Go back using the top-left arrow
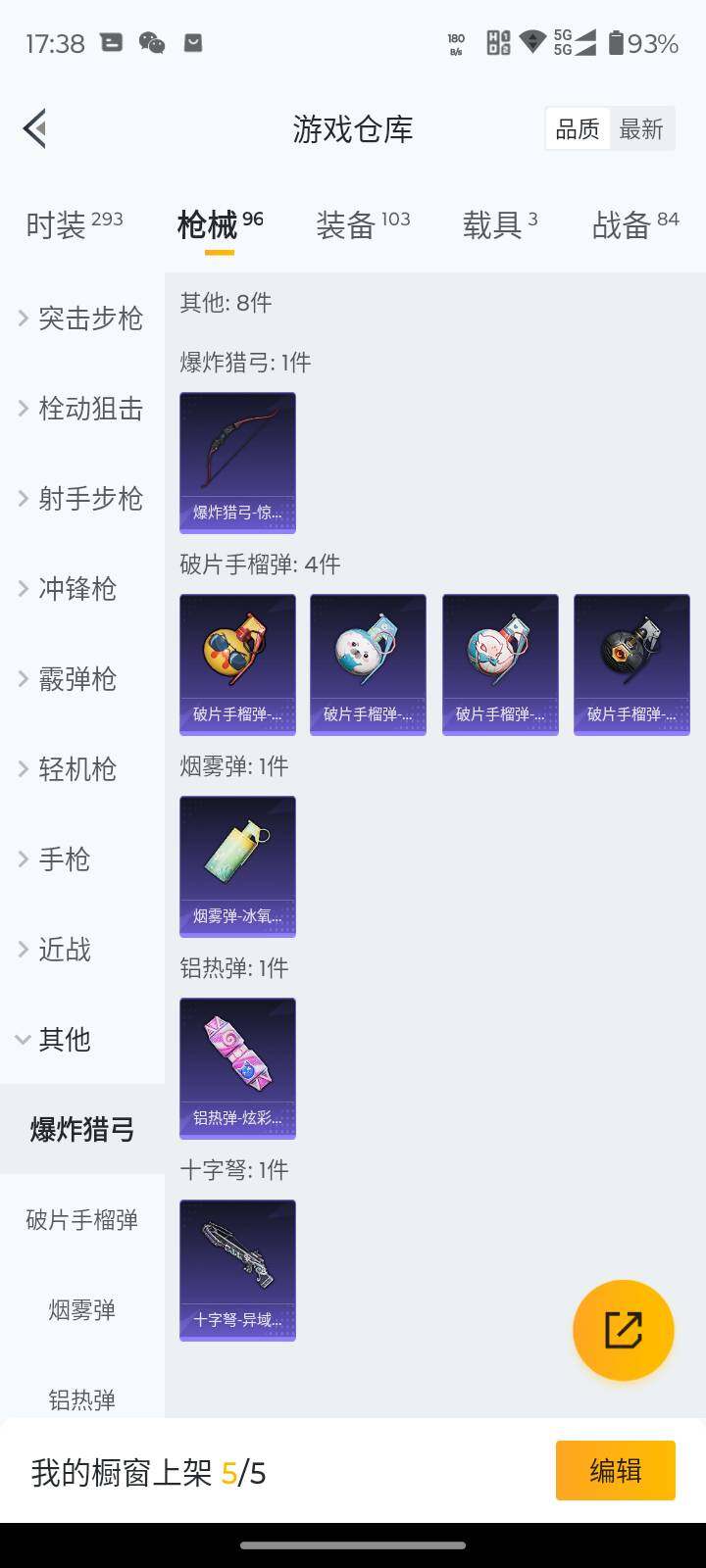 pyautogui.click(x=35, y=128)
